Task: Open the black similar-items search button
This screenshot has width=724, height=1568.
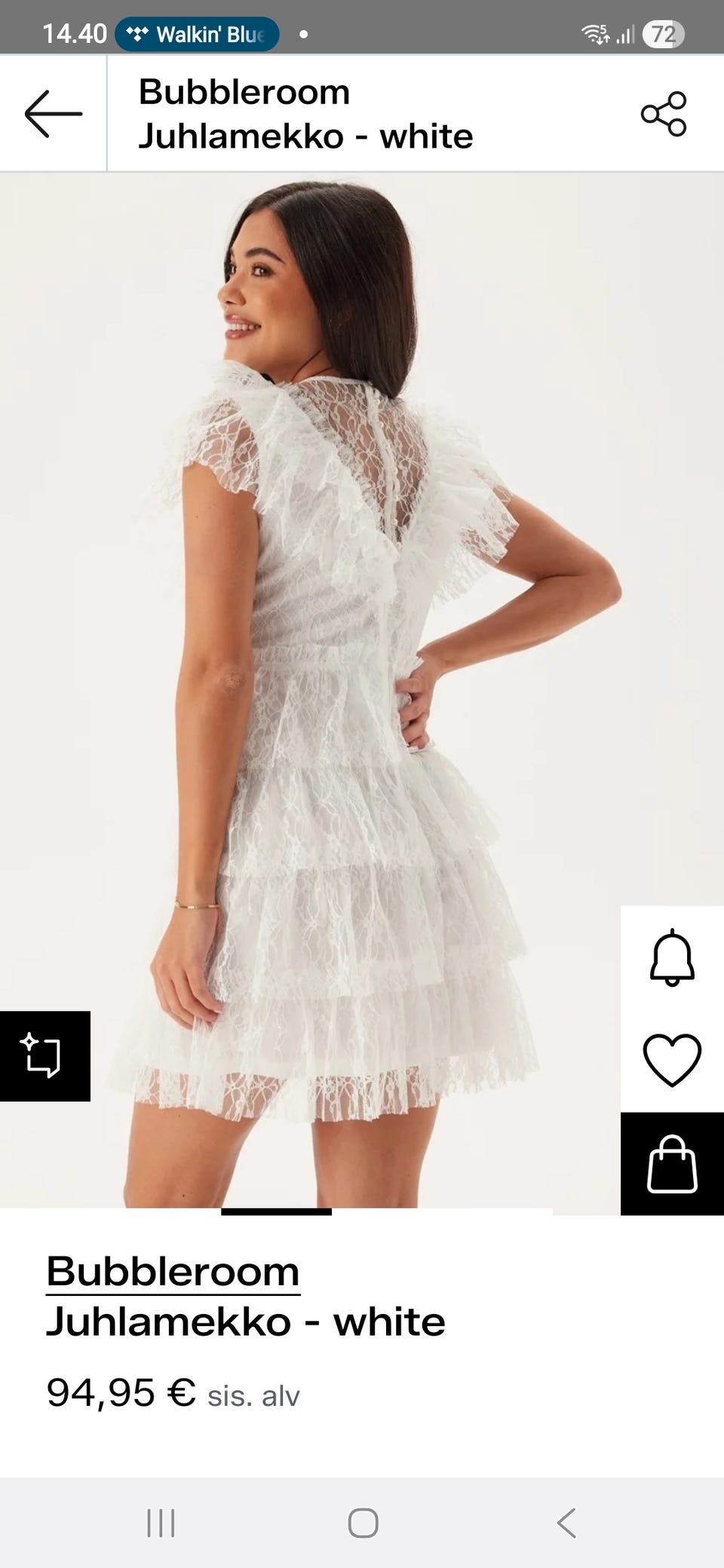Action: 44,1055
